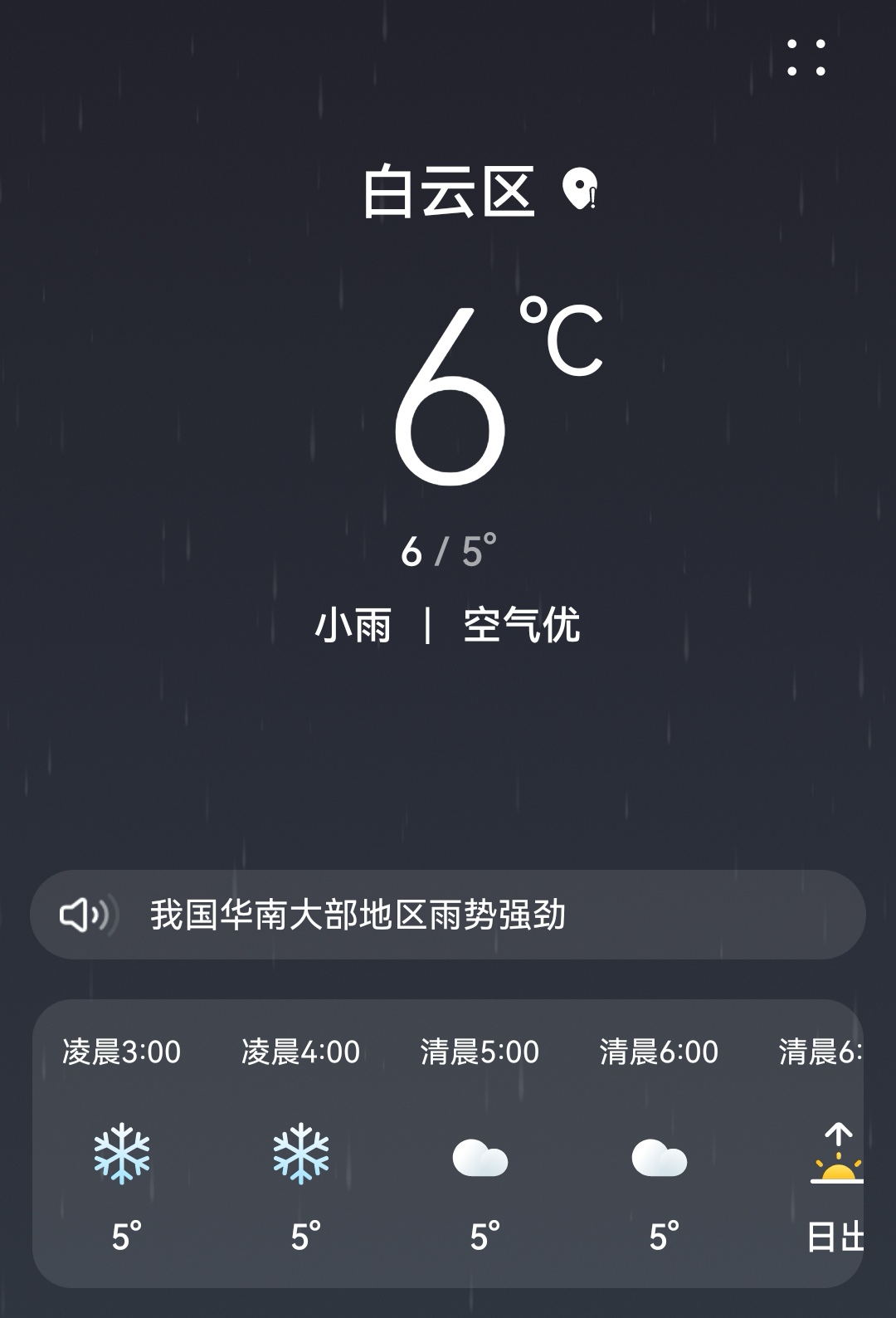Open the four-dot menu icon
This screenshot has width=896, height=1318.
[x=806, y=57]
